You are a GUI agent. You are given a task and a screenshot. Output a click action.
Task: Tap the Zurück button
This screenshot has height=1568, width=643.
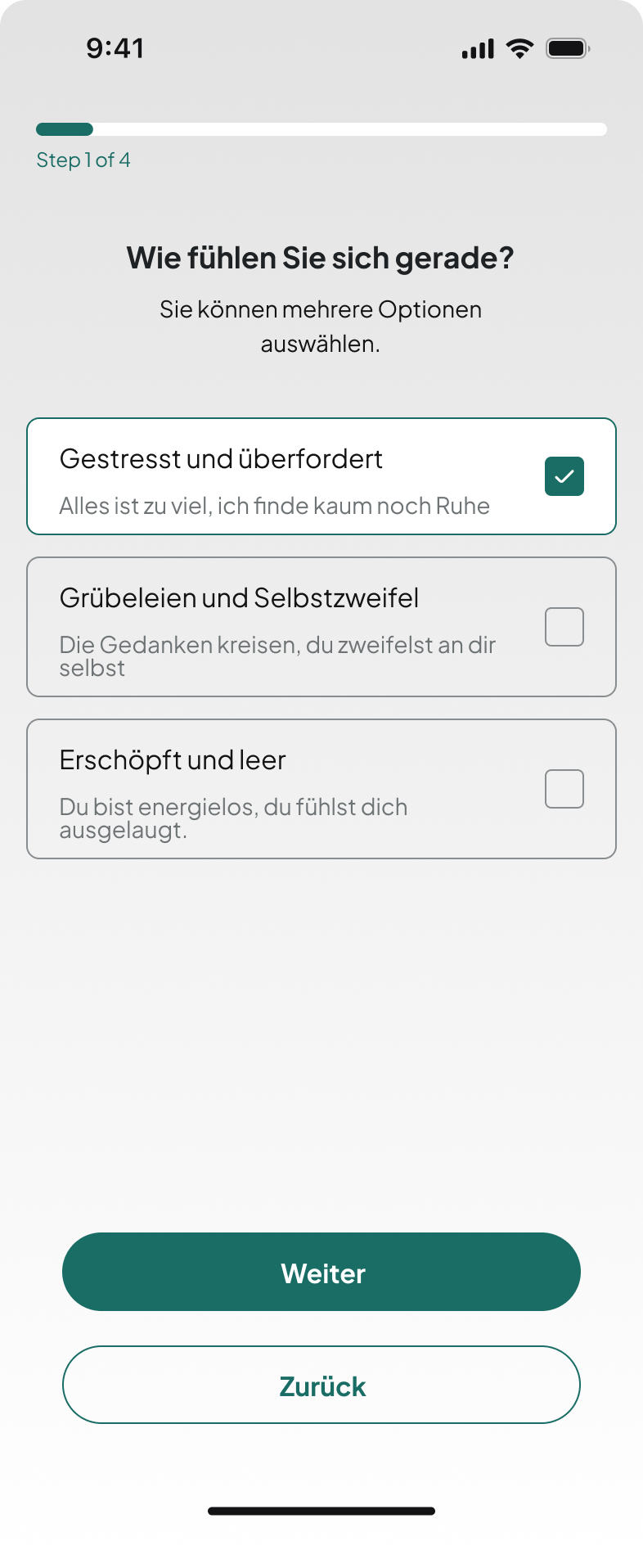coord(321,1385)
